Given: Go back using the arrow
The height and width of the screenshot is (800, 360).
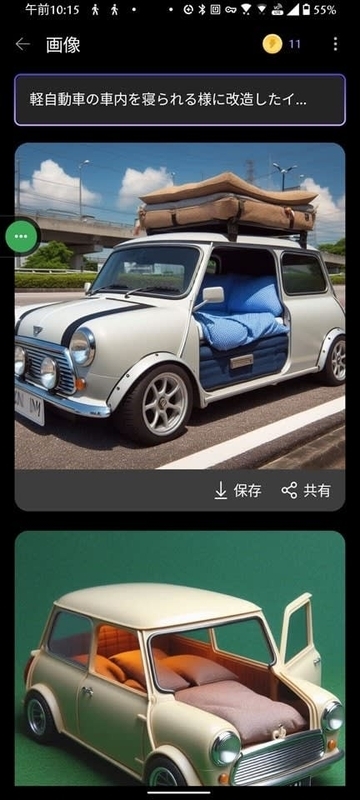Looking at the screenshot, I should tap(22, 44).
